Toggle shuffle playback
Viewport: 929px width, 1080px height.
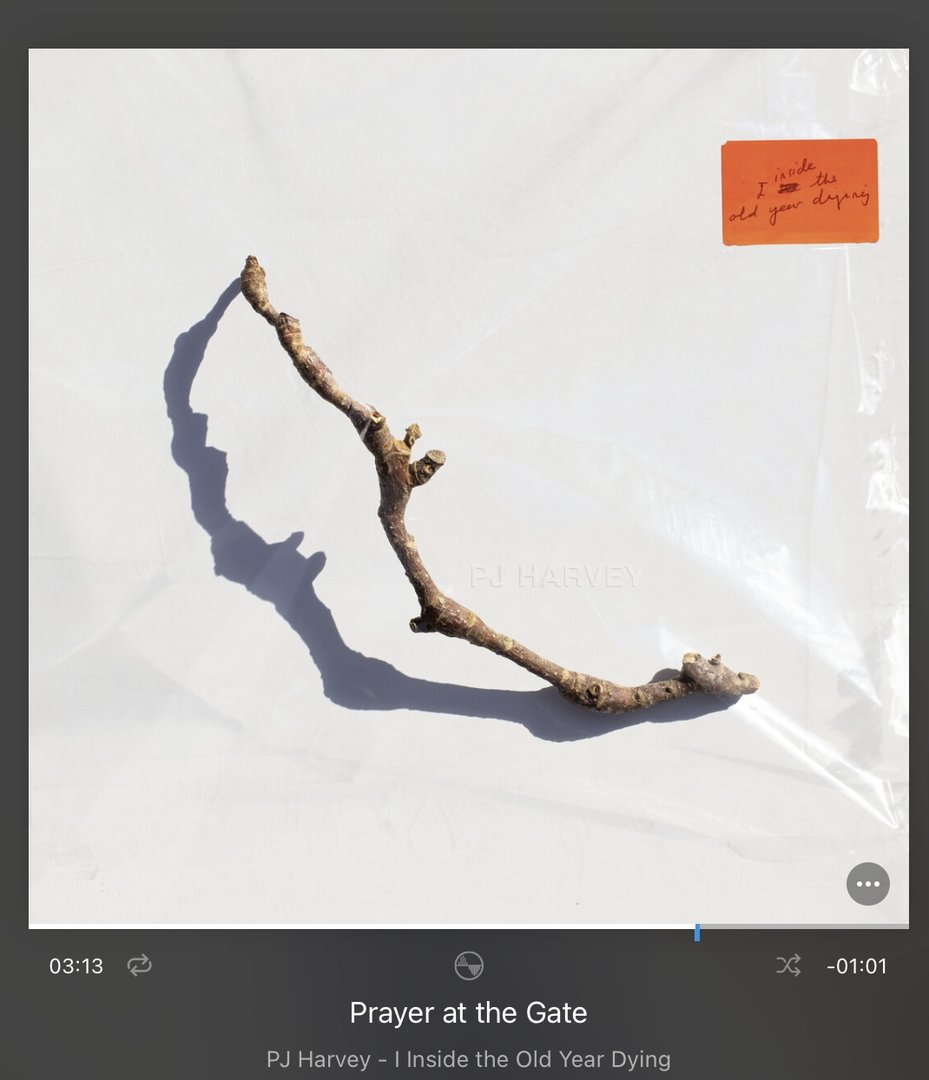(x=788, y=965)
